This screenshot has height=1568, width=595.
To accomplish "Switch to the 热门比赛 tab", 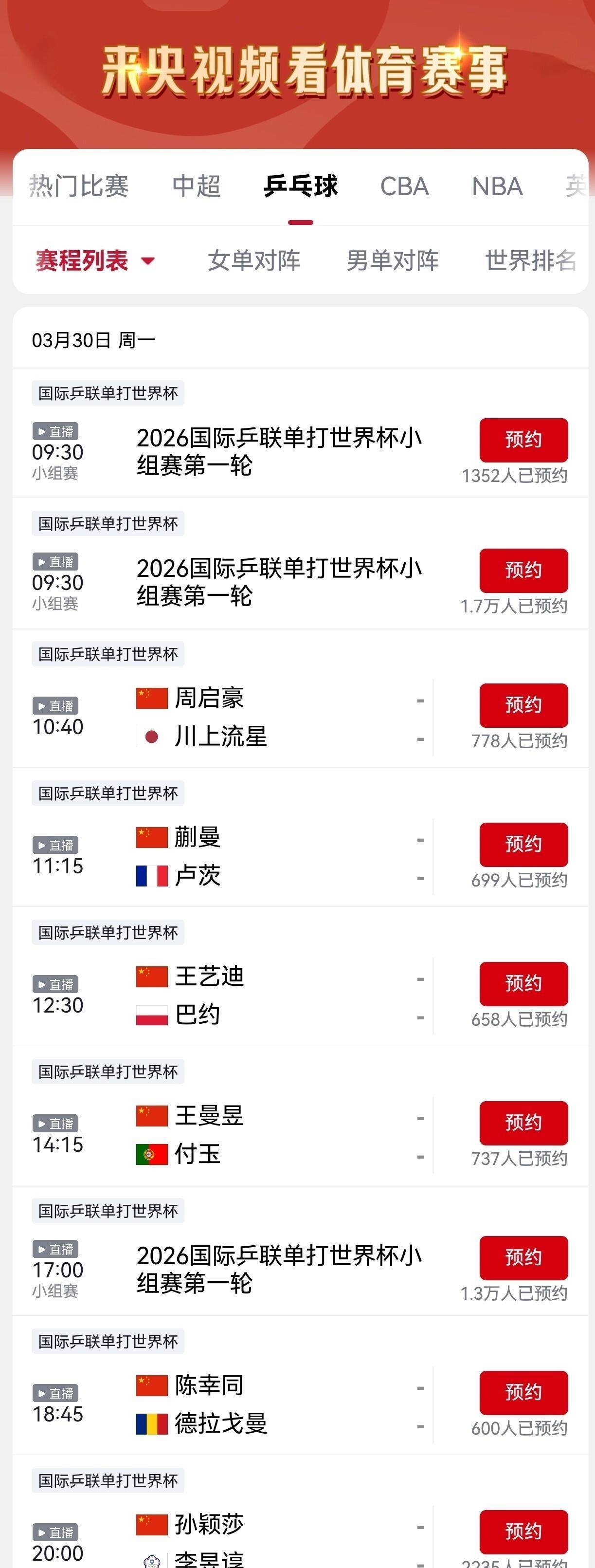I will tap(79, 186).
